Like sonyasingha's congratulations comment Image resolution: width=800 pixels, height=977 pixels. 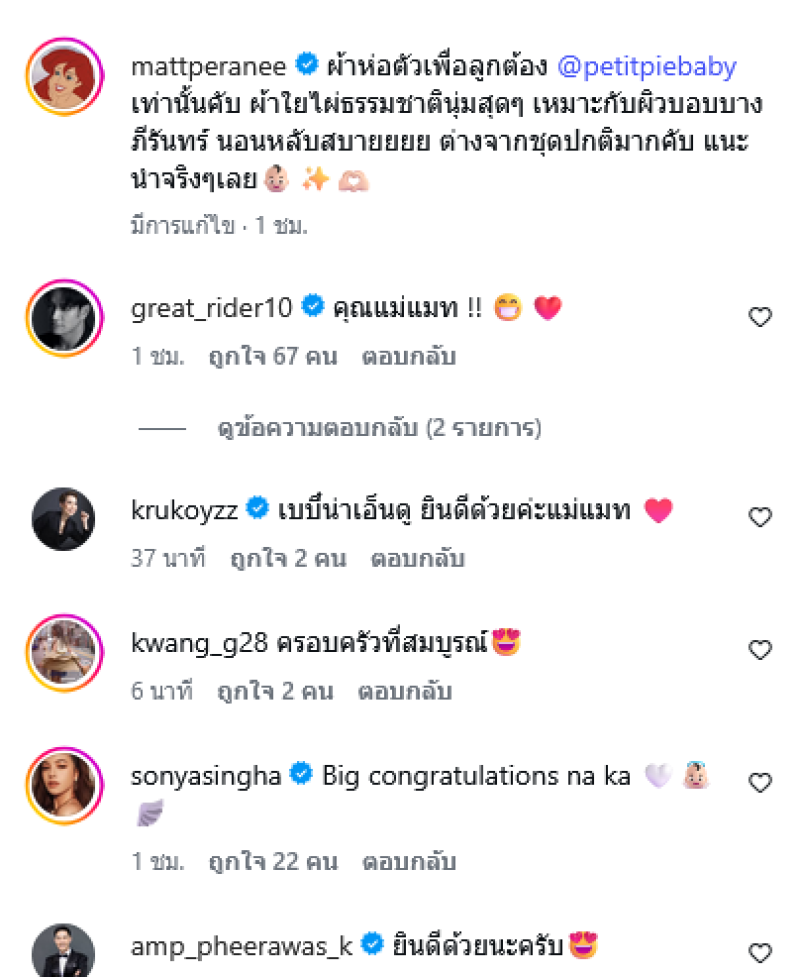(x=760, y=782)
